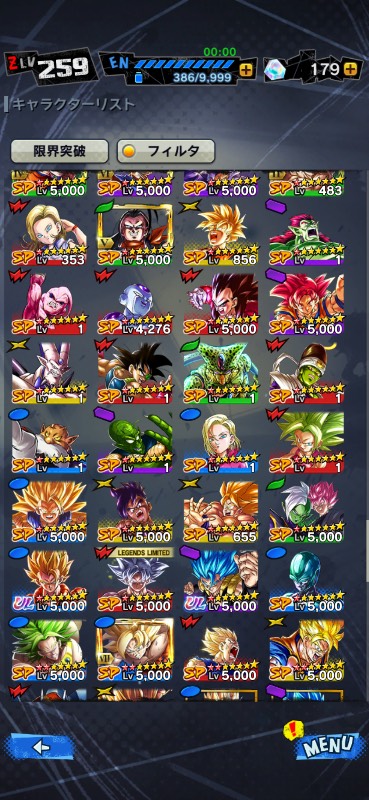Open the LEGENDS LIMITED Ultra Instinct Goku tile
Screen dimensions: 369x800
pos(135,581)
